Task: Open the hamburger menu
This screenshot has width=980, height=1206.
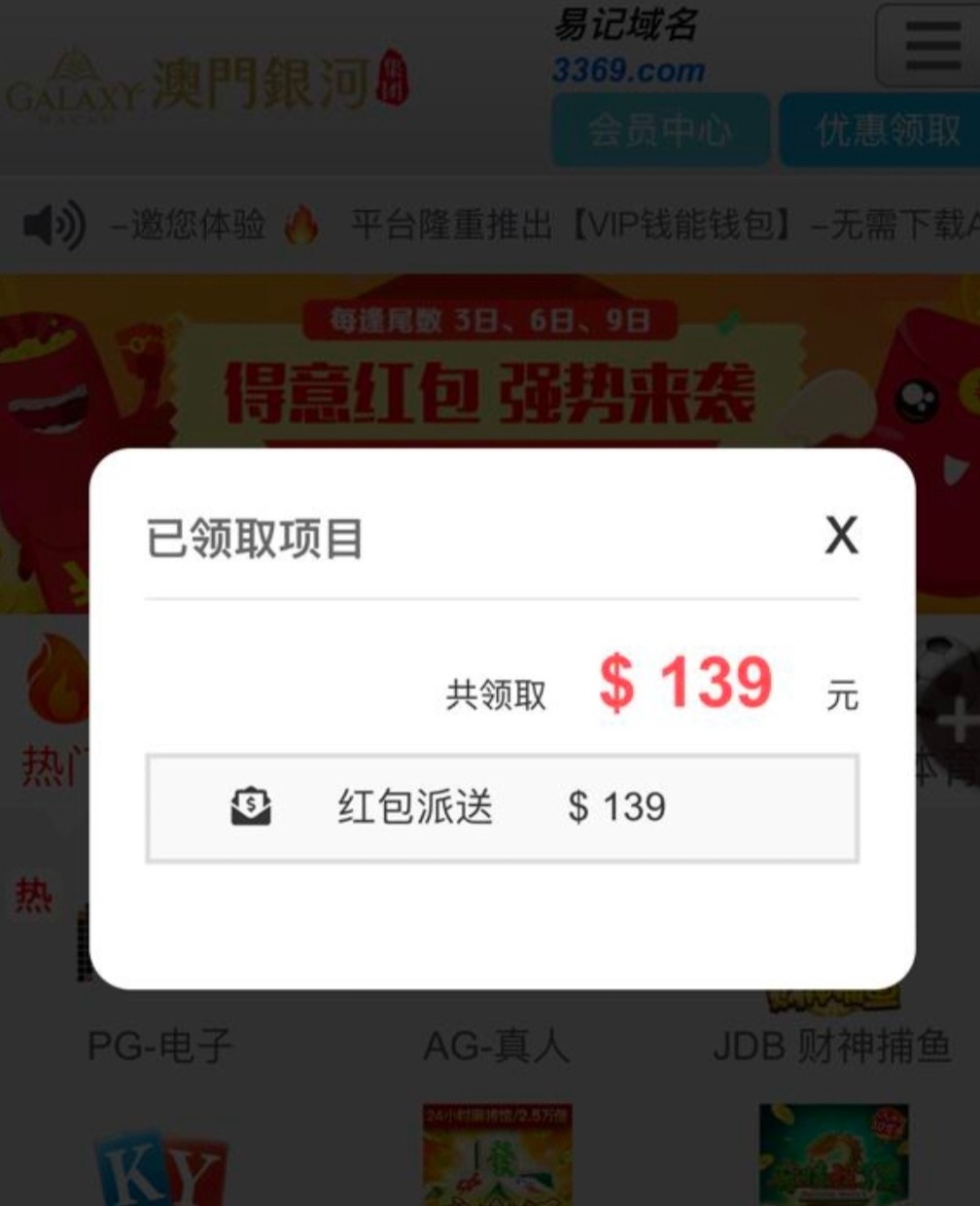Action: tap(930, 46)
